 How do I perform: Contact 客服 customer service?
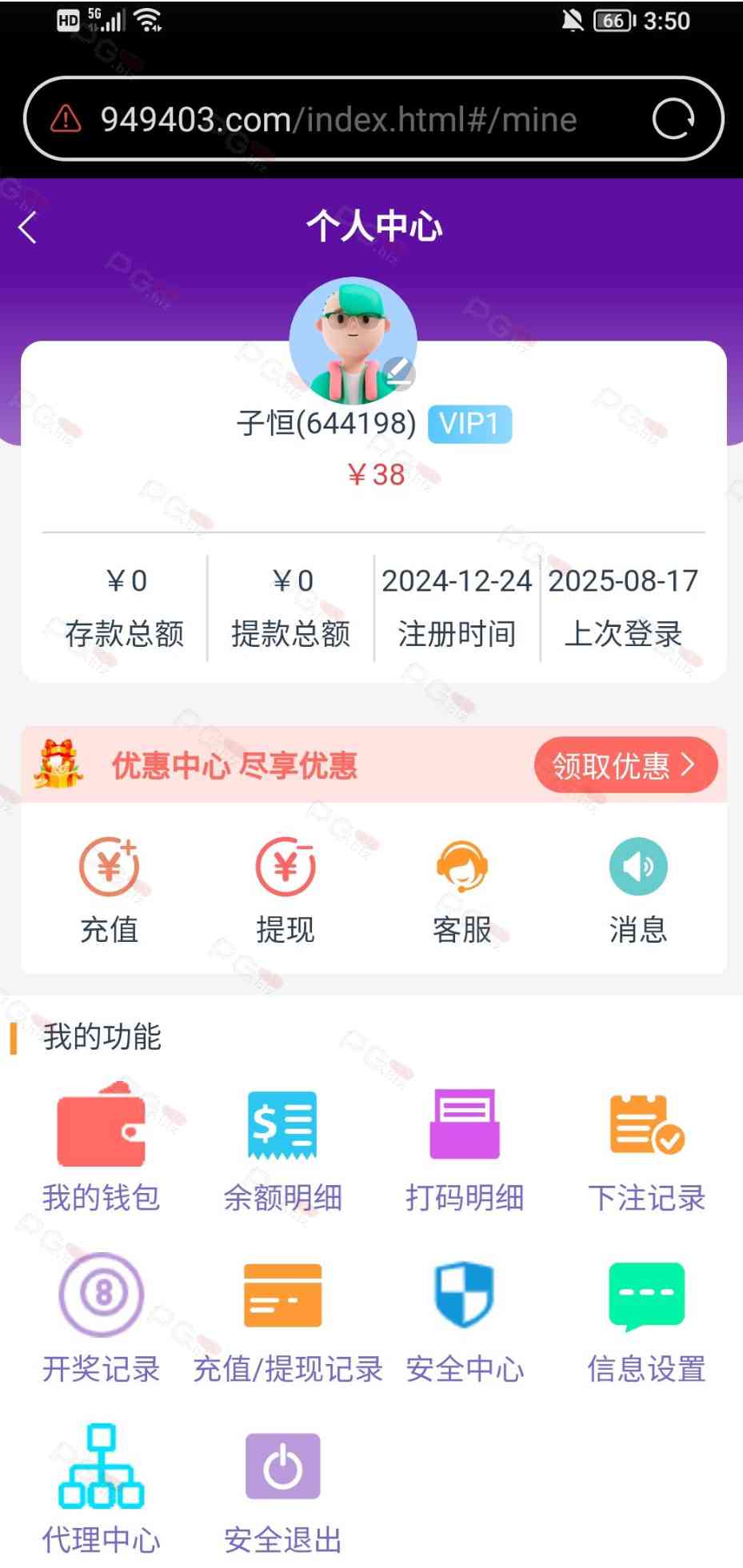(461, 889)
